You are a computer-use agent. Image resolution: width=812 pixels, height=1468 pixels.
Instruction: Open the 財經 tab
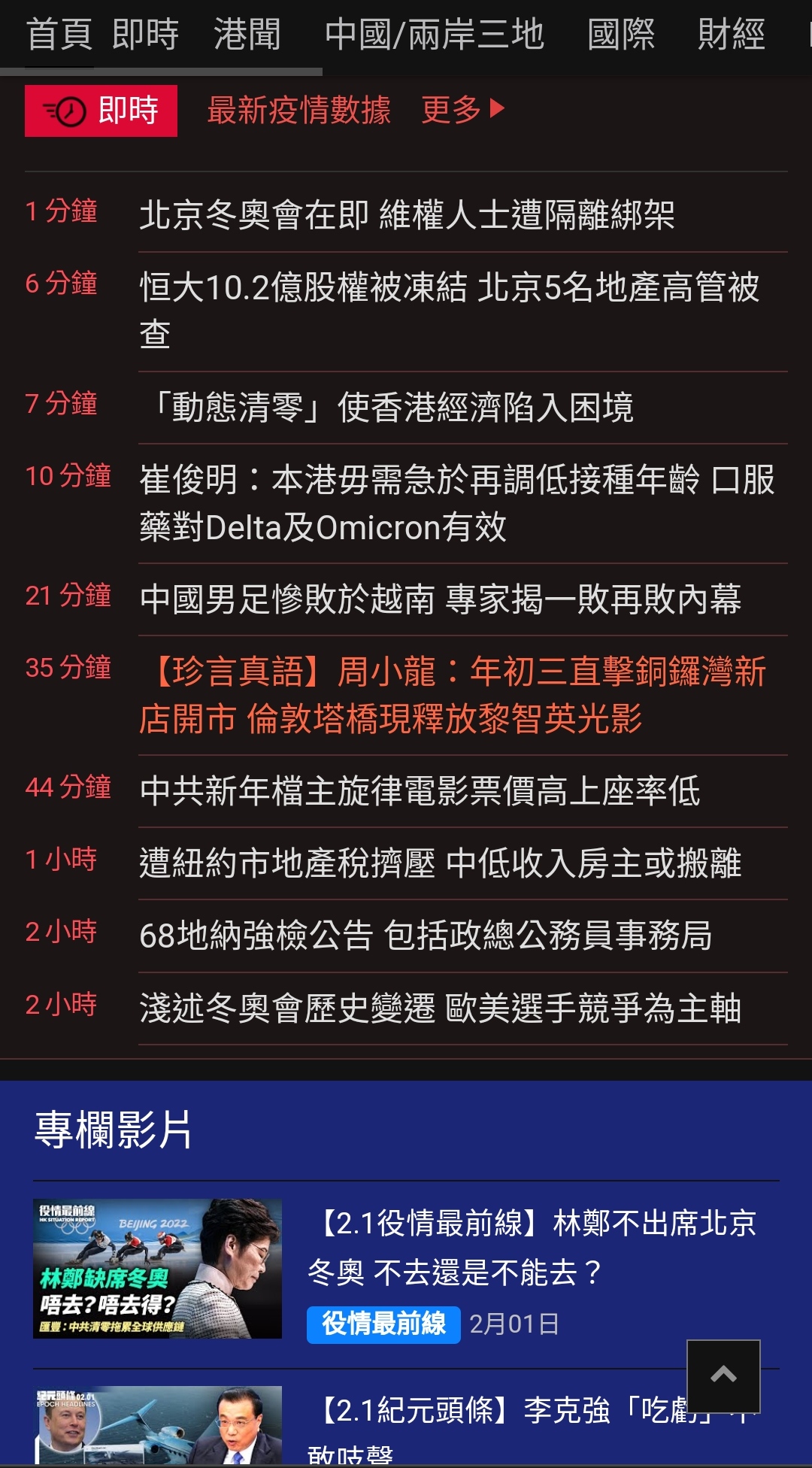point(731,35)
